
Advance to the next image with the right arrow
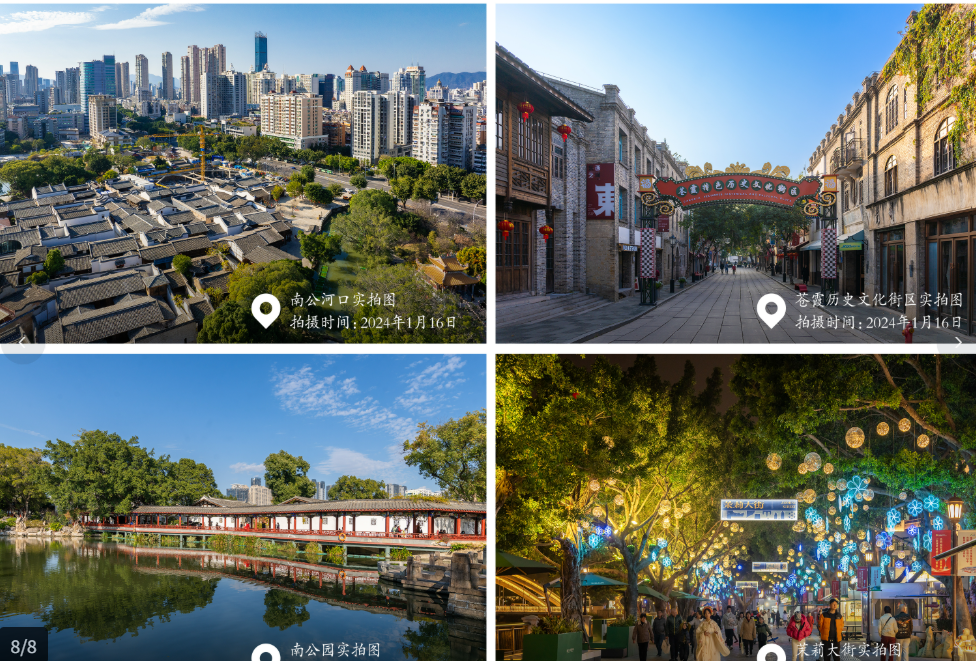pyautogui.click(x=956, y=341)
